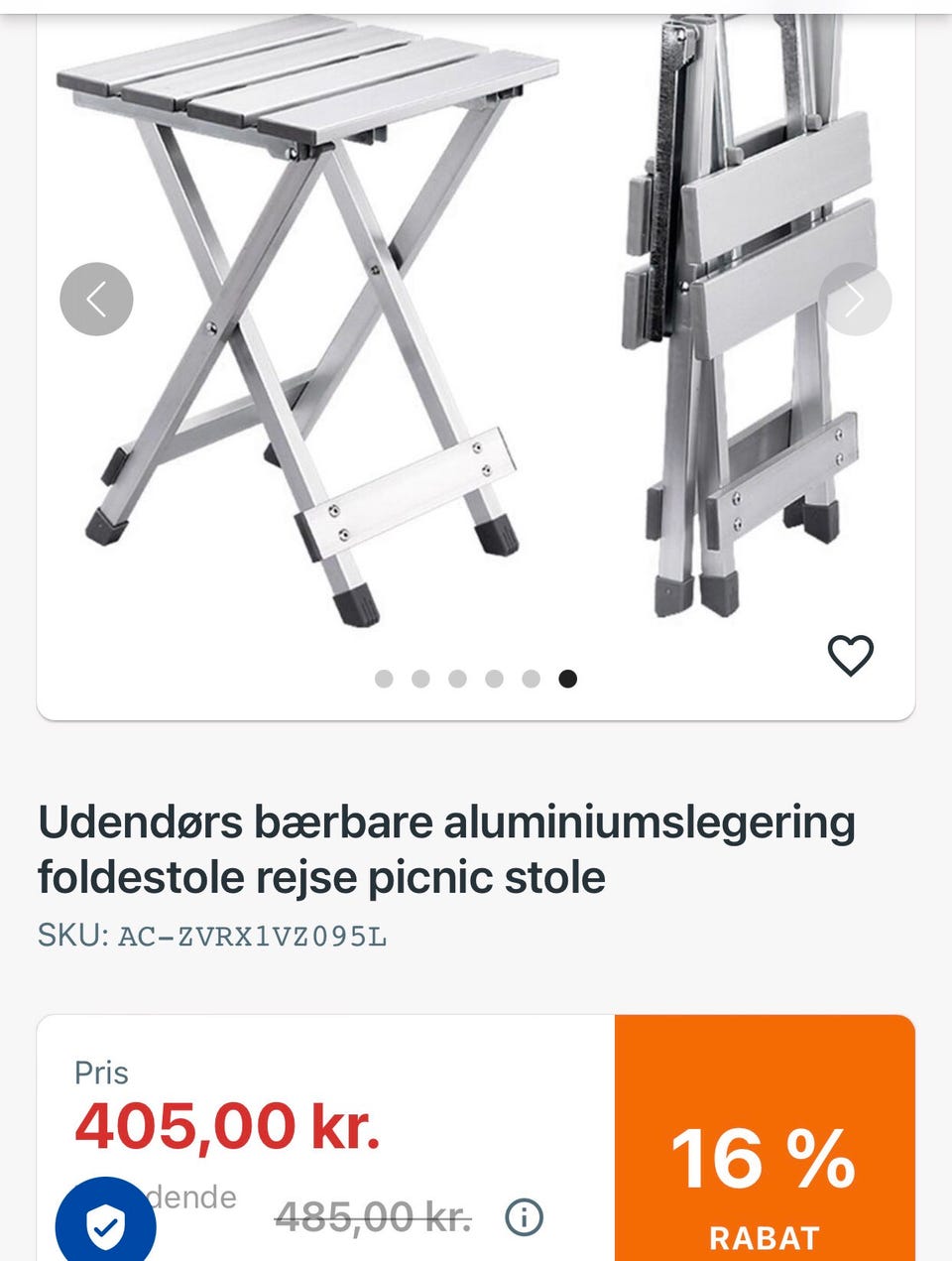This screenshot has height=1261, width=952.
Task: Click the heart icon on the product image
Action: coord(850,655)
